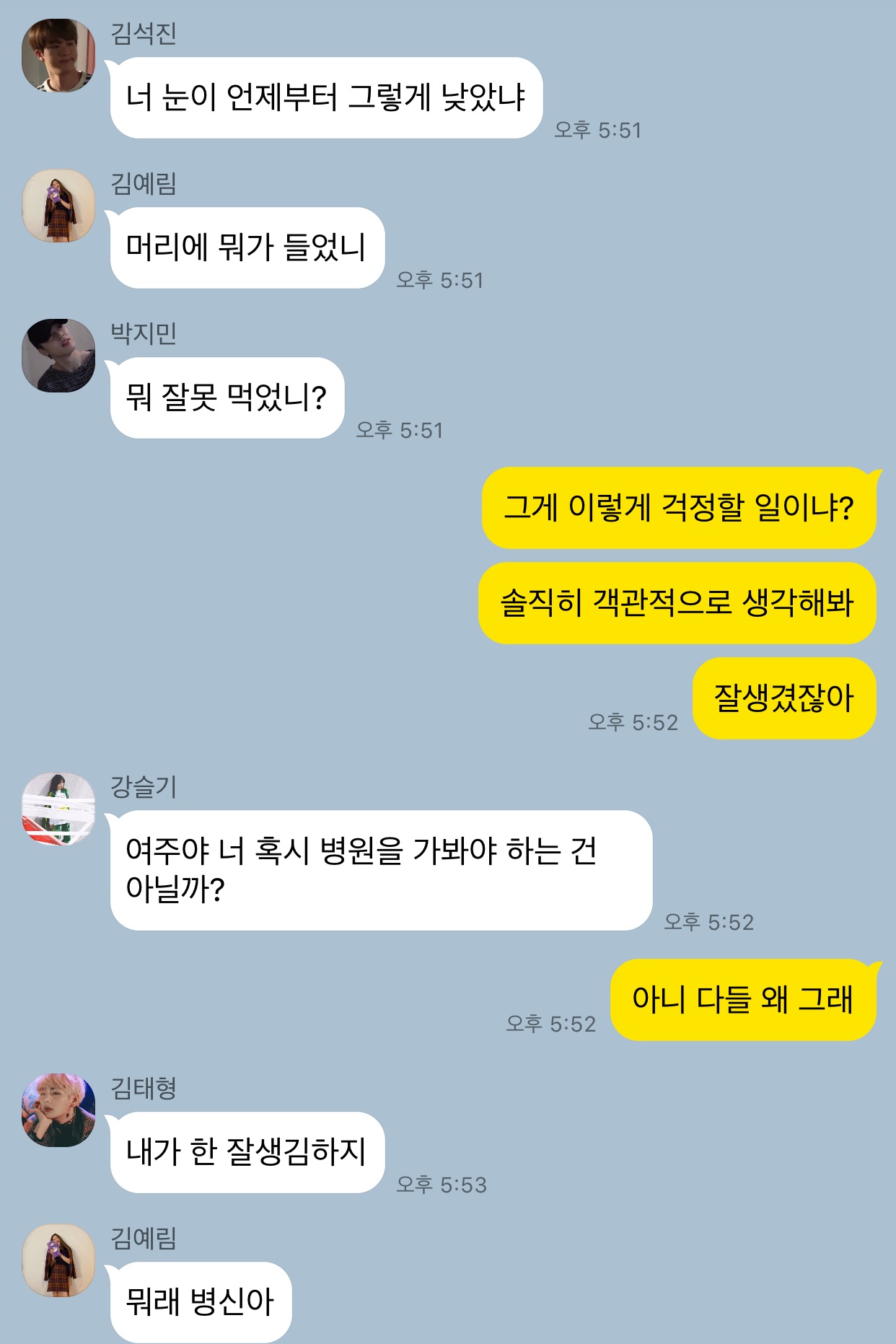Open 김태형's profile picture
This screenshot has height=1344, width=896.
click(x=58, y=1110)
